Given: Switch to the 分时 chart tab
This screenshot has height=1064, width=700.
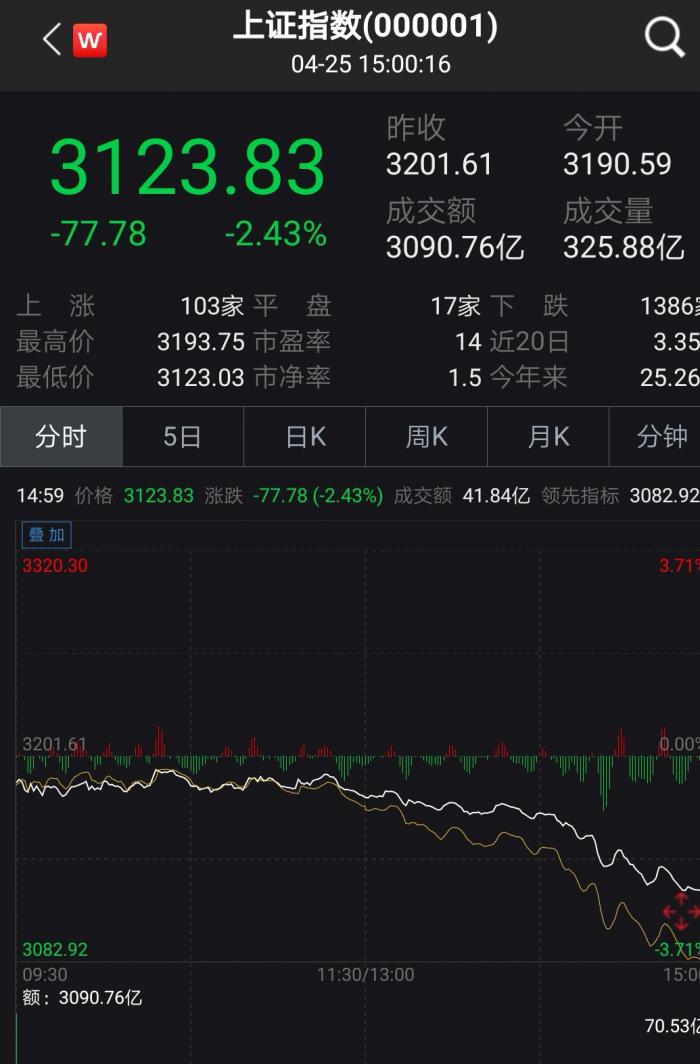Looking at the screenshot, I should coord(61,437).
